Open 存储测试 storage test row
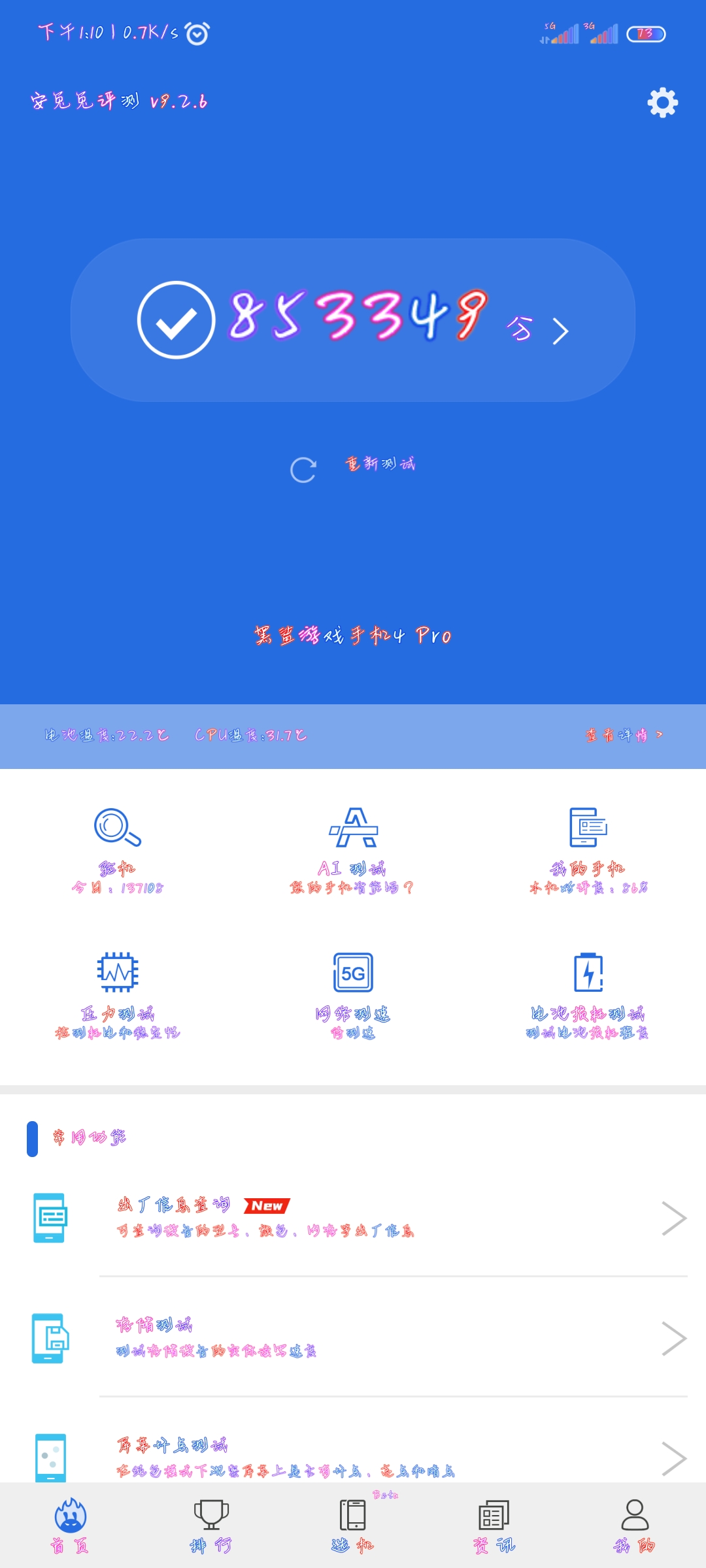706x1568 pixels. point(353,1337)
